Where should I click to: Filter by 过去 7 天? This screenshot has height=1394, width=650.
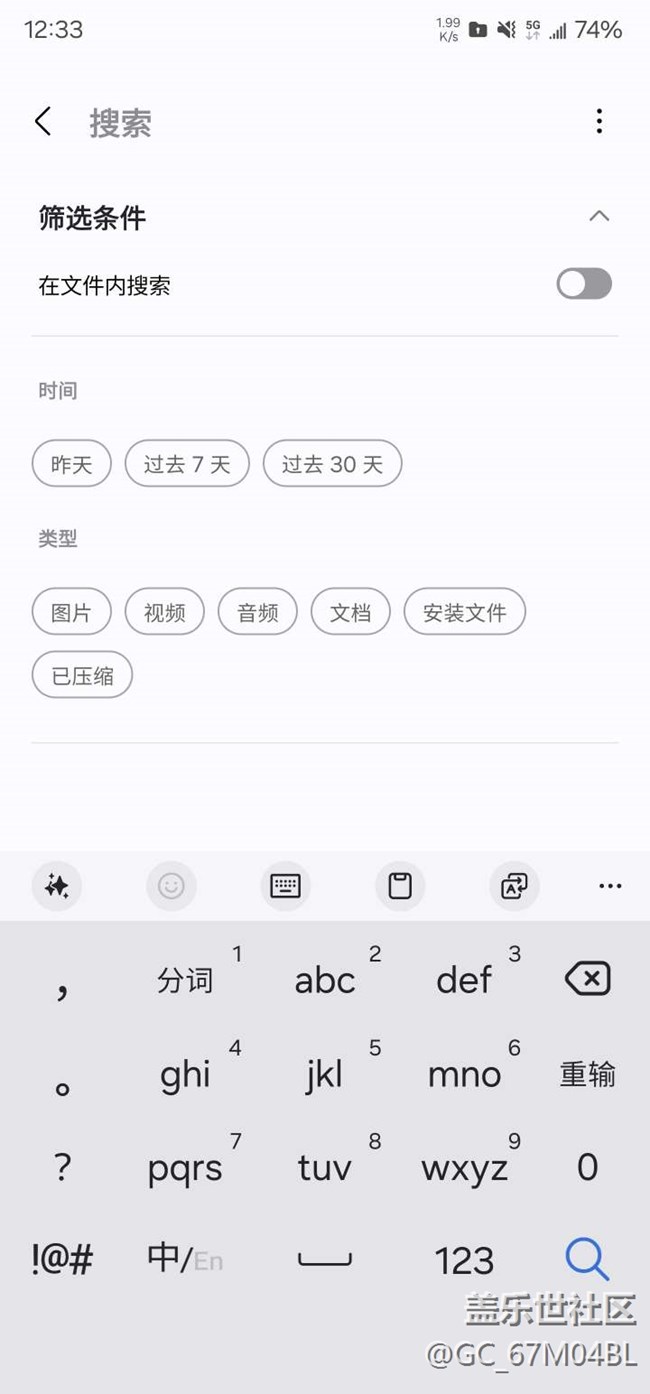187,464
